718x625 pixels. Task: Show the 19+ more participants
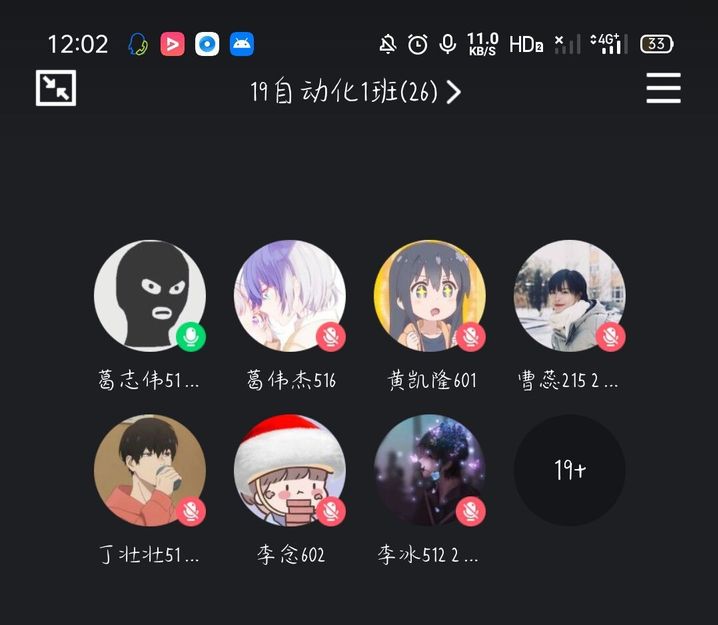pyautogui.click(x=569, y=470)
